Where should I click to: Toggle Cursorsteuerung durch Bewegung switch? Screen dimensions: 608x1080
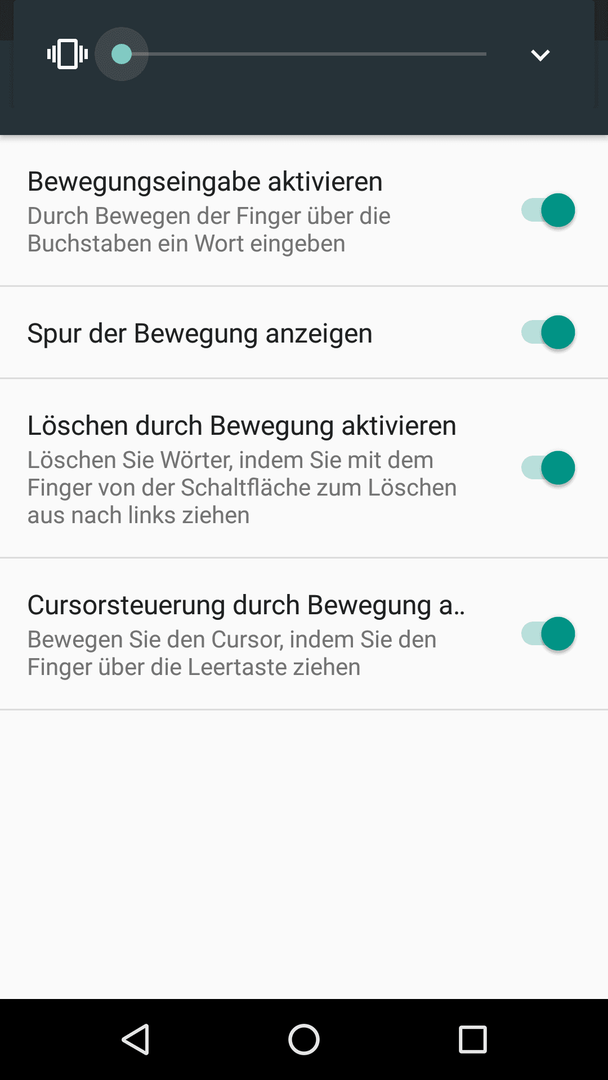[548, 634]
